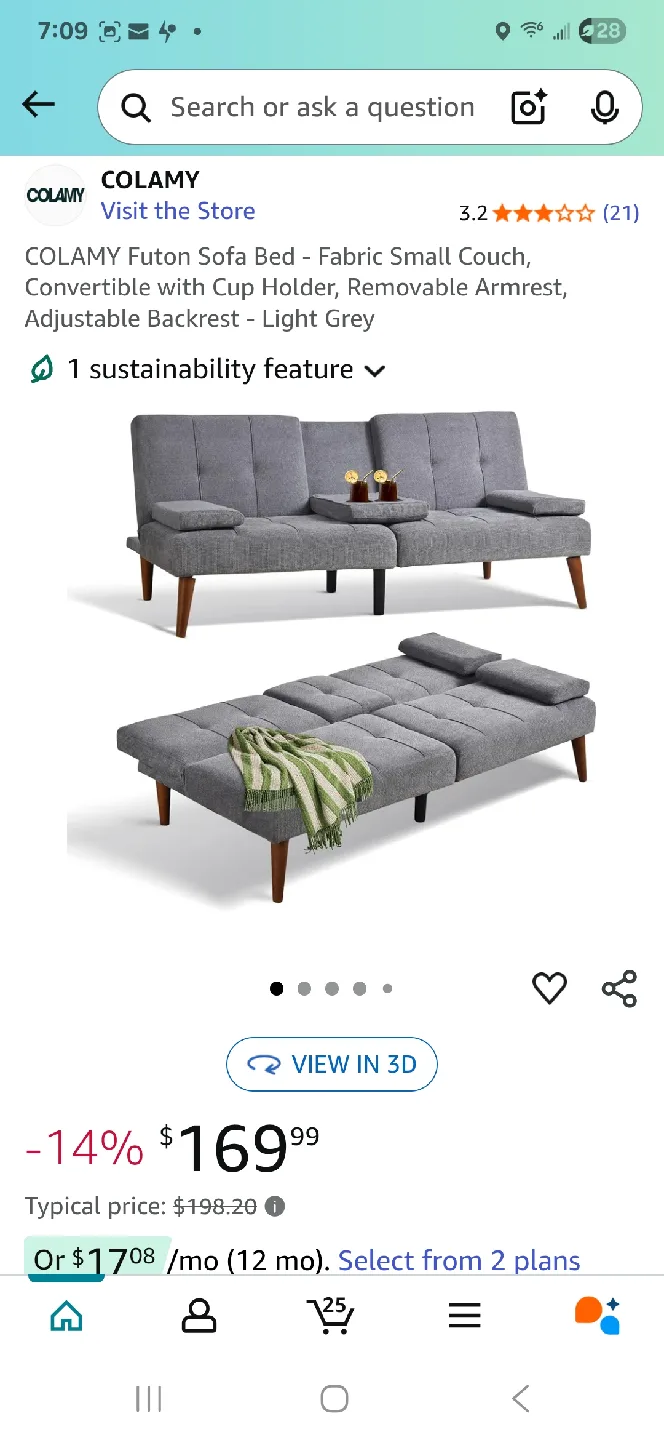664x1440 pixels.
Task: Add the sofa to your wish list
Action: [549, 988]
